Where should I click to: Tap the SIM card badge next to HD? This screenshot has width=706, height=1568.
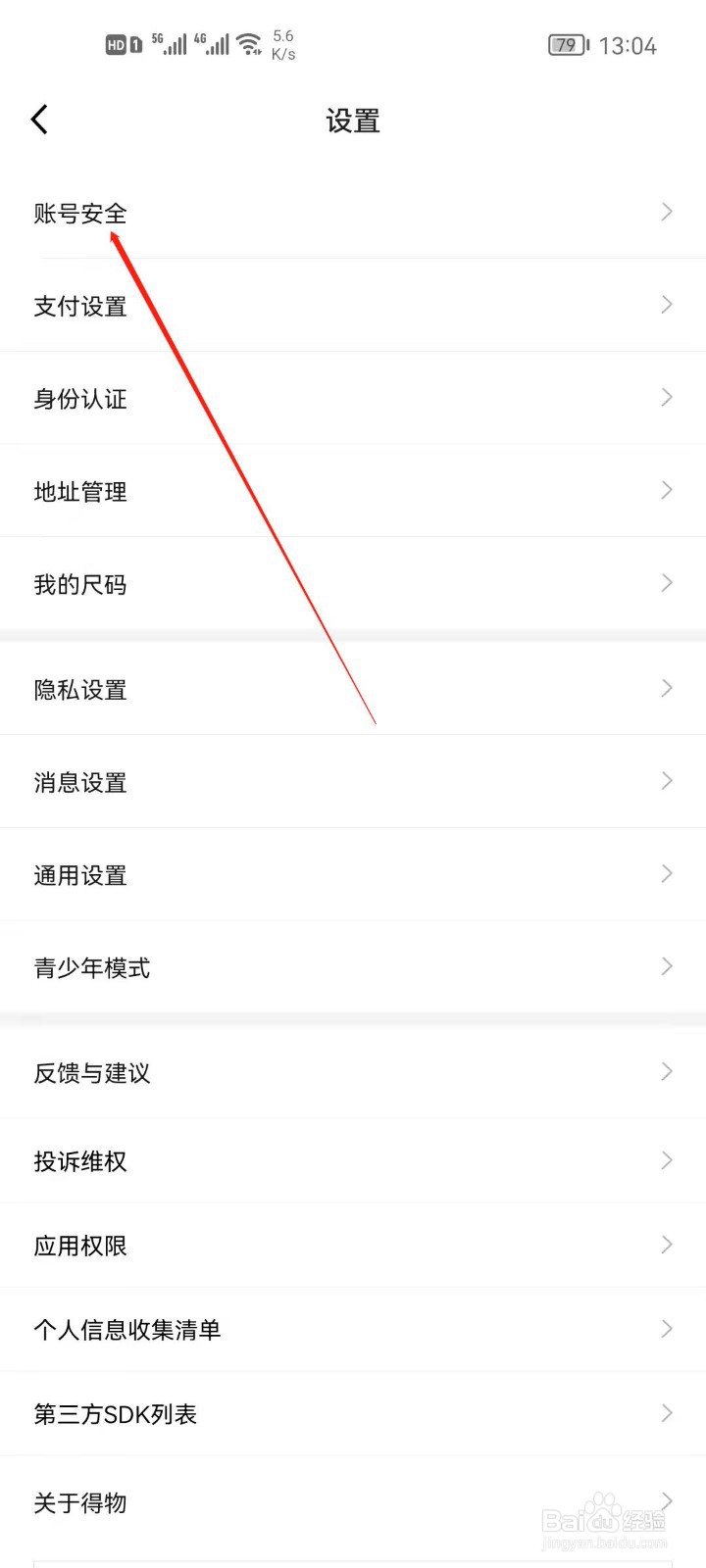(134, 43)
